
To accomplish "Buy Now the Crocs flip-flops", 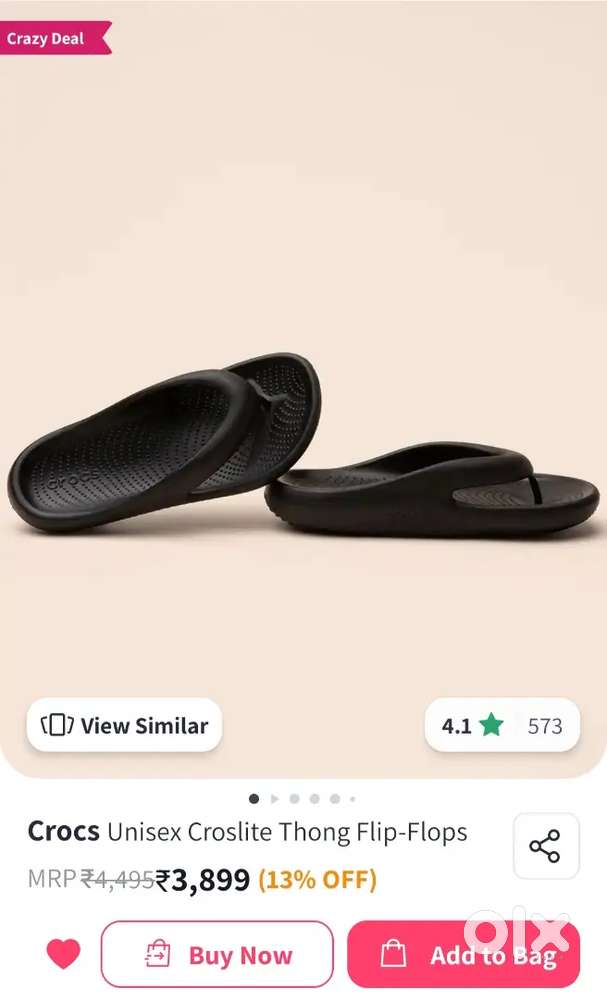I will click(217, 954).
